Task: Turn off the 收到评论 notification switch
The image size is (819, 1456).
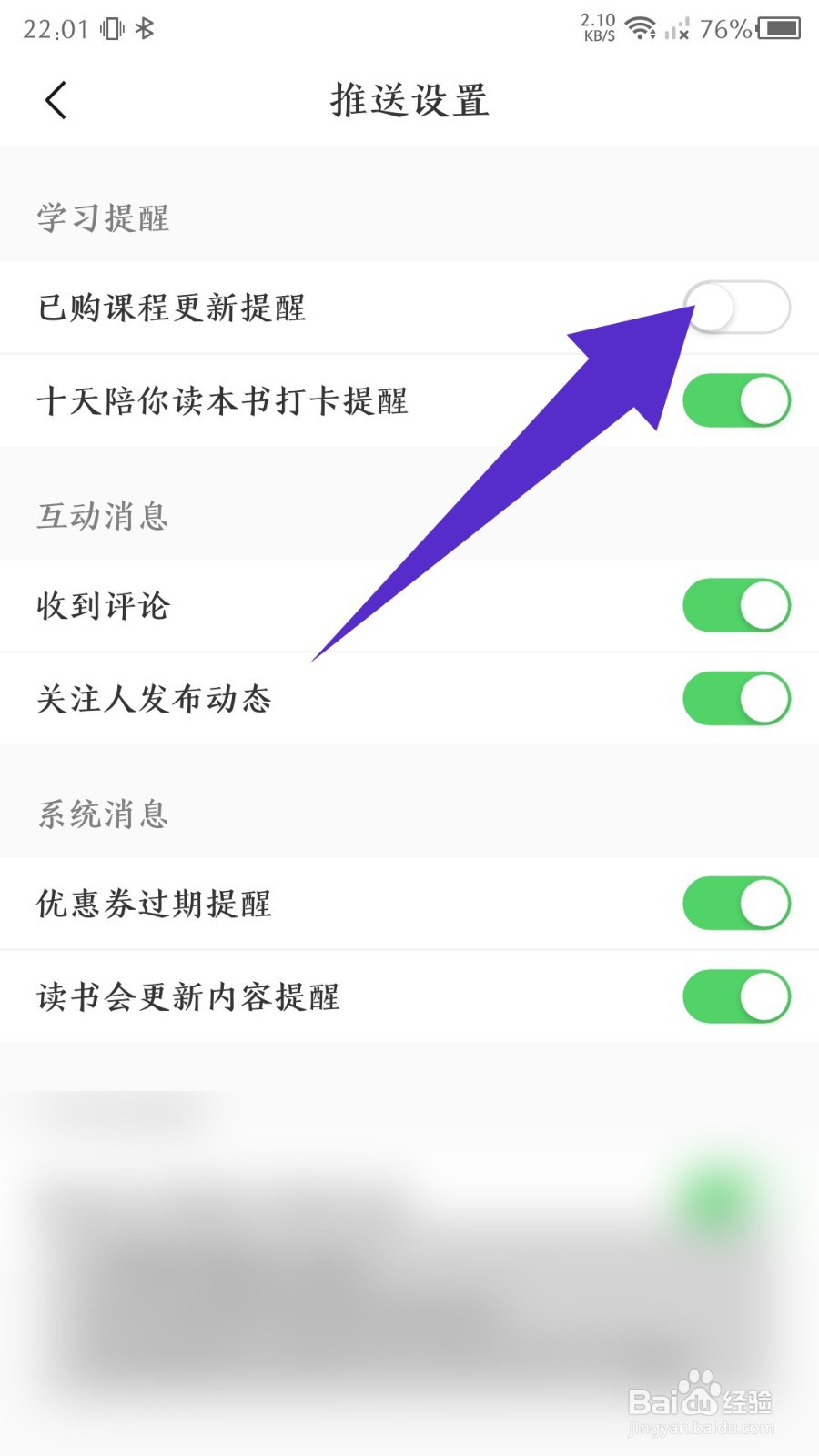Action: [x=737, y=605]
